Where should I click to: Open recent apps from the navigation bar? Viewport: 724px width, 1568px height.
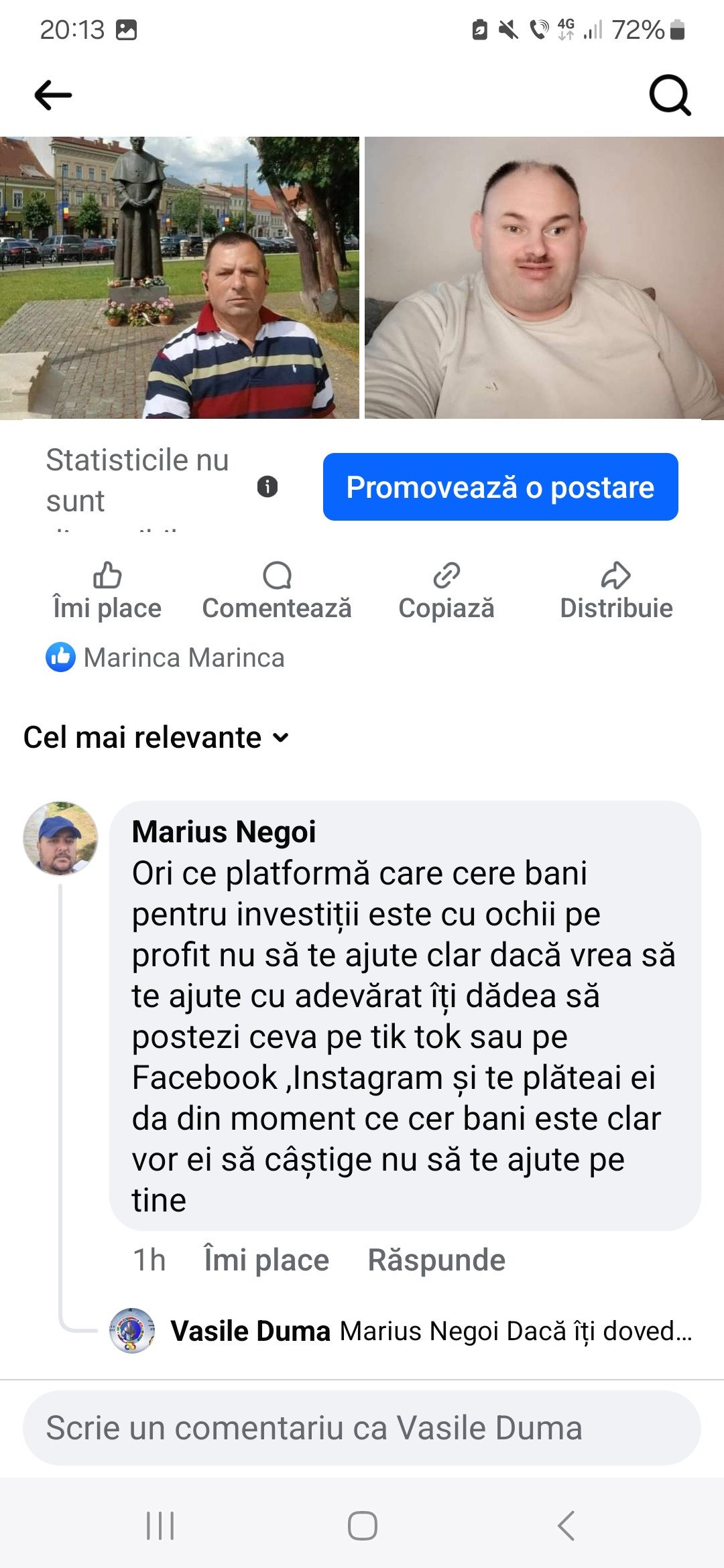(160, 1526)
